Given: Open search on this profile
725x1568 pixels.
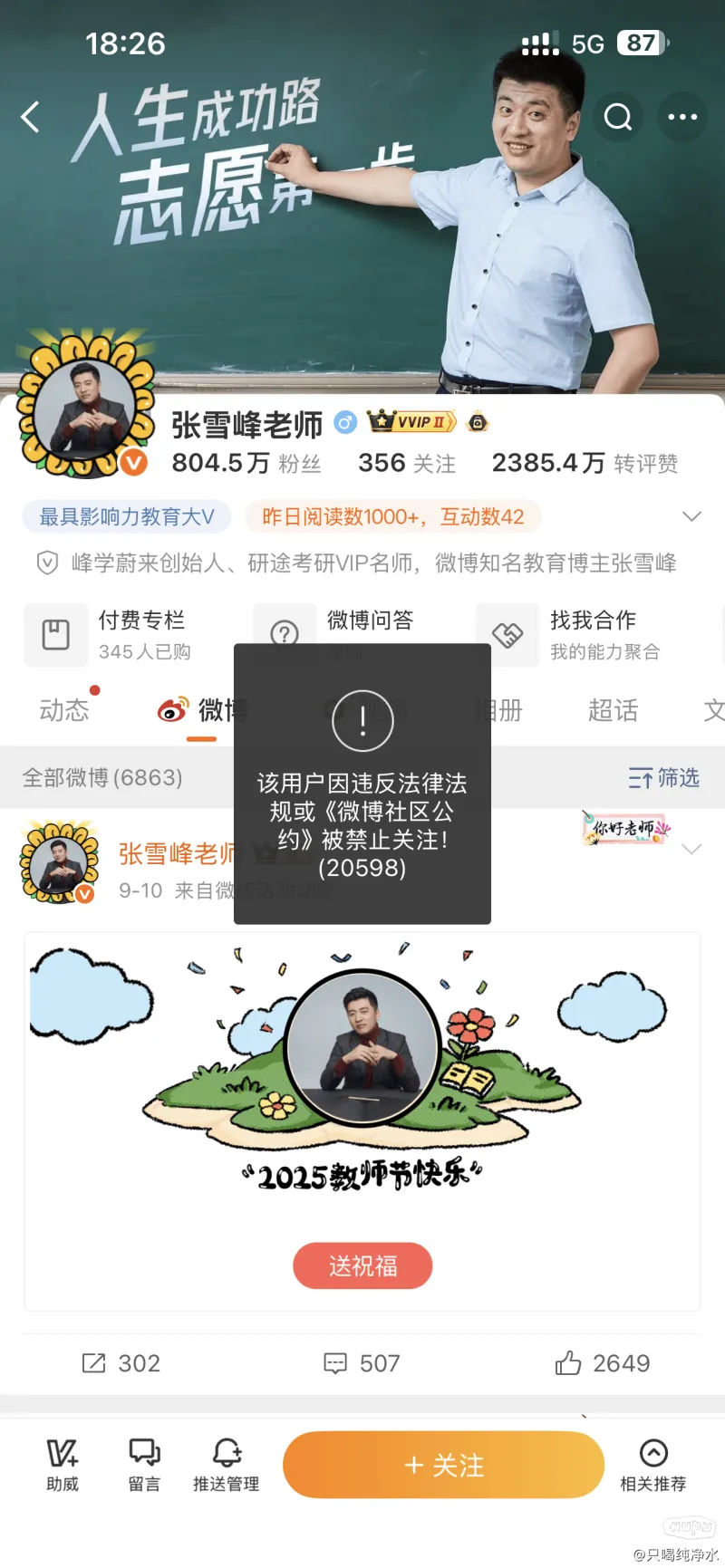Looking at the screenshot, I should [x=618, y=117].
